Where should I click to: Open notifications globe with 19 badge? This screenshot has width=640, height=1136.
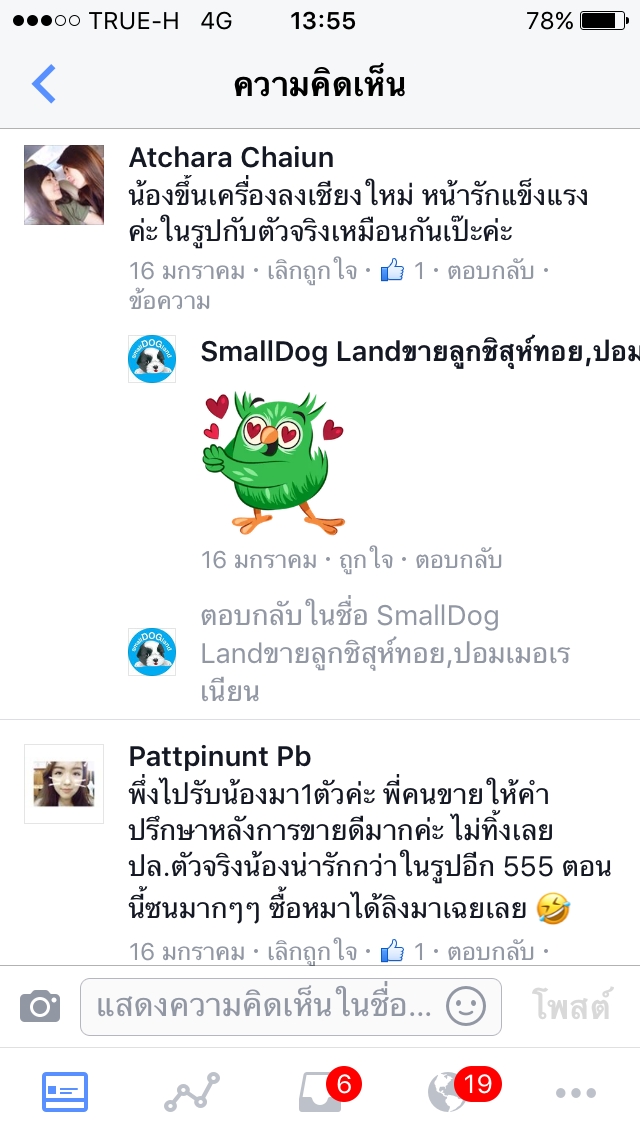(448, 1092)
